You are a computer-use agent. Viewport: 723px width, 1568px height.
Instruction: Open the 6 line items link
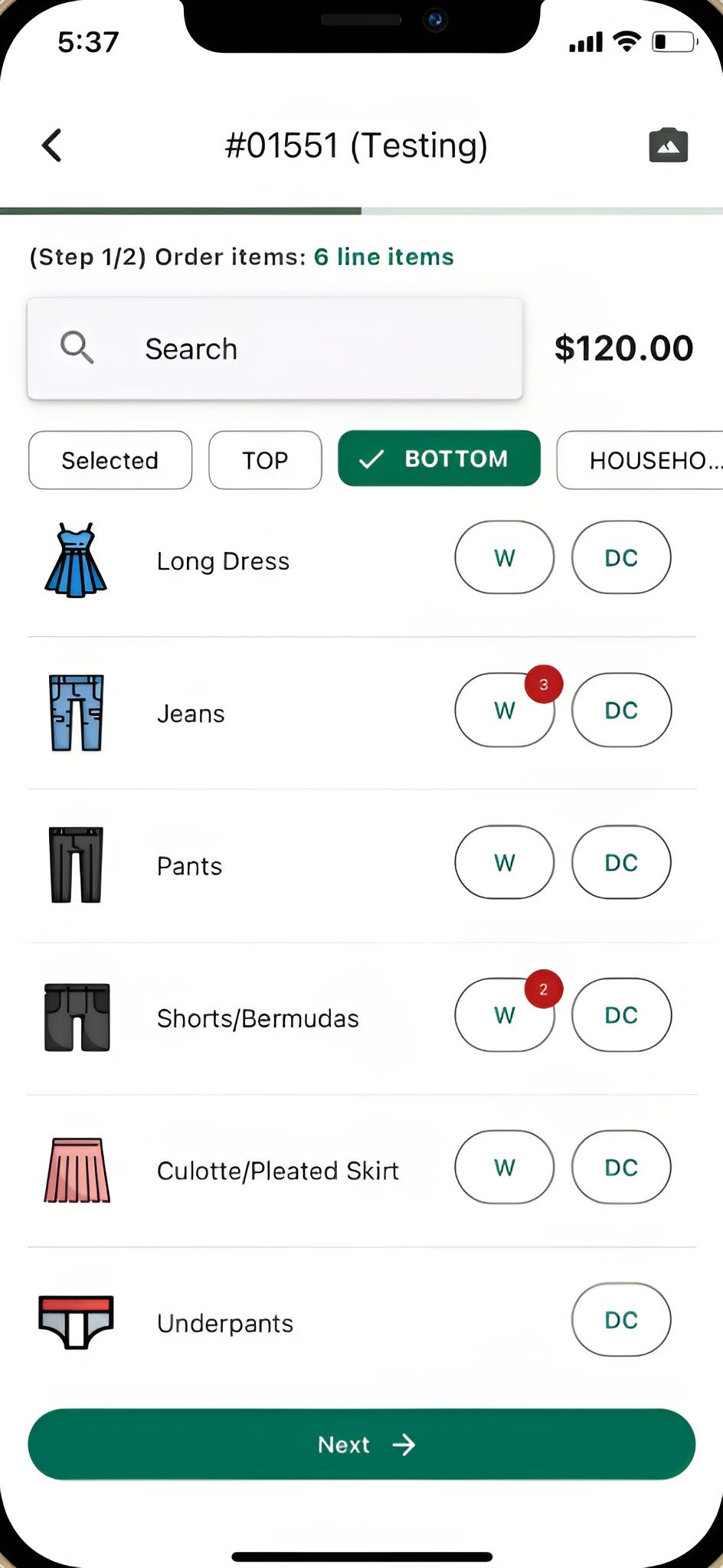(x=383, y=257)
